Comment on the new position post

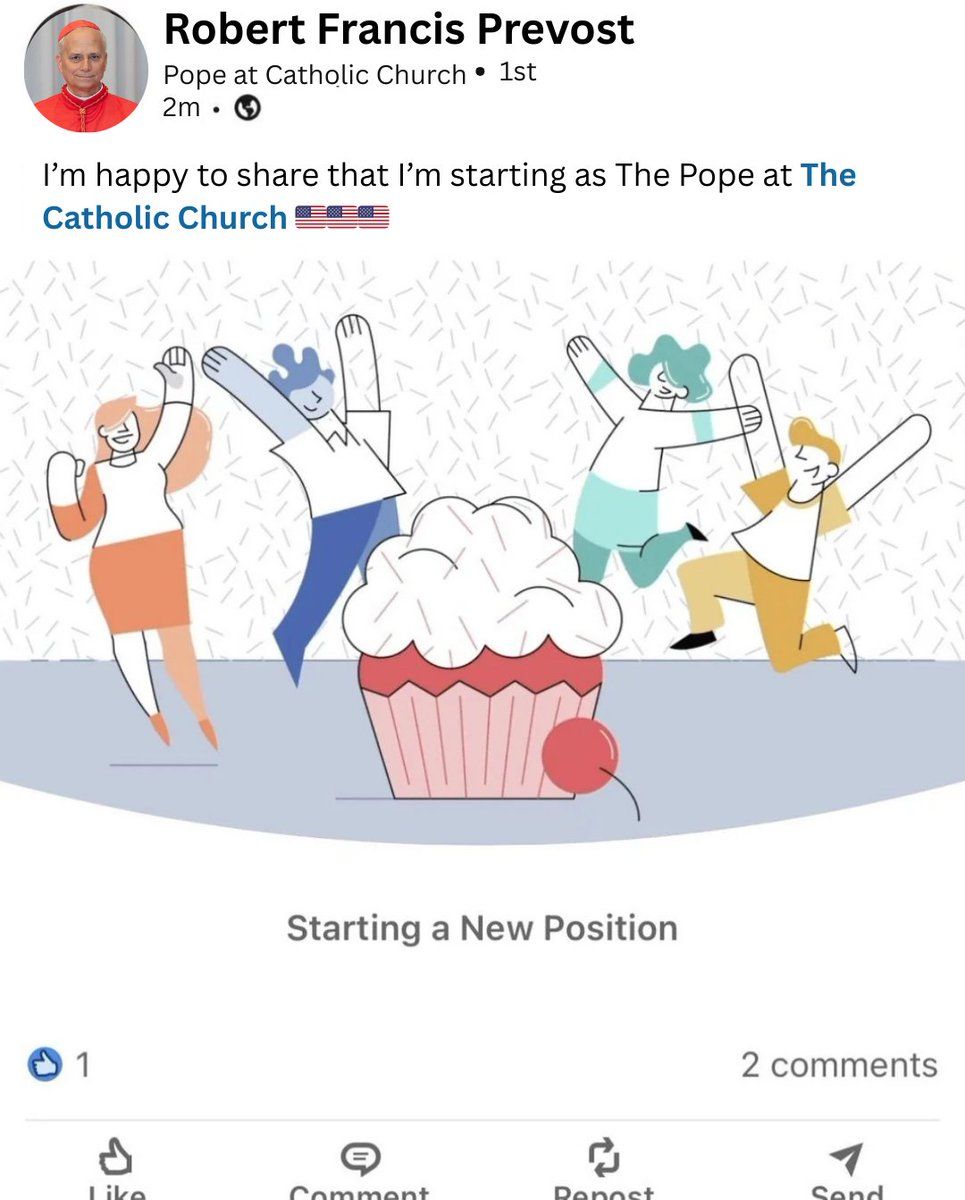(x=358, y=1168)
